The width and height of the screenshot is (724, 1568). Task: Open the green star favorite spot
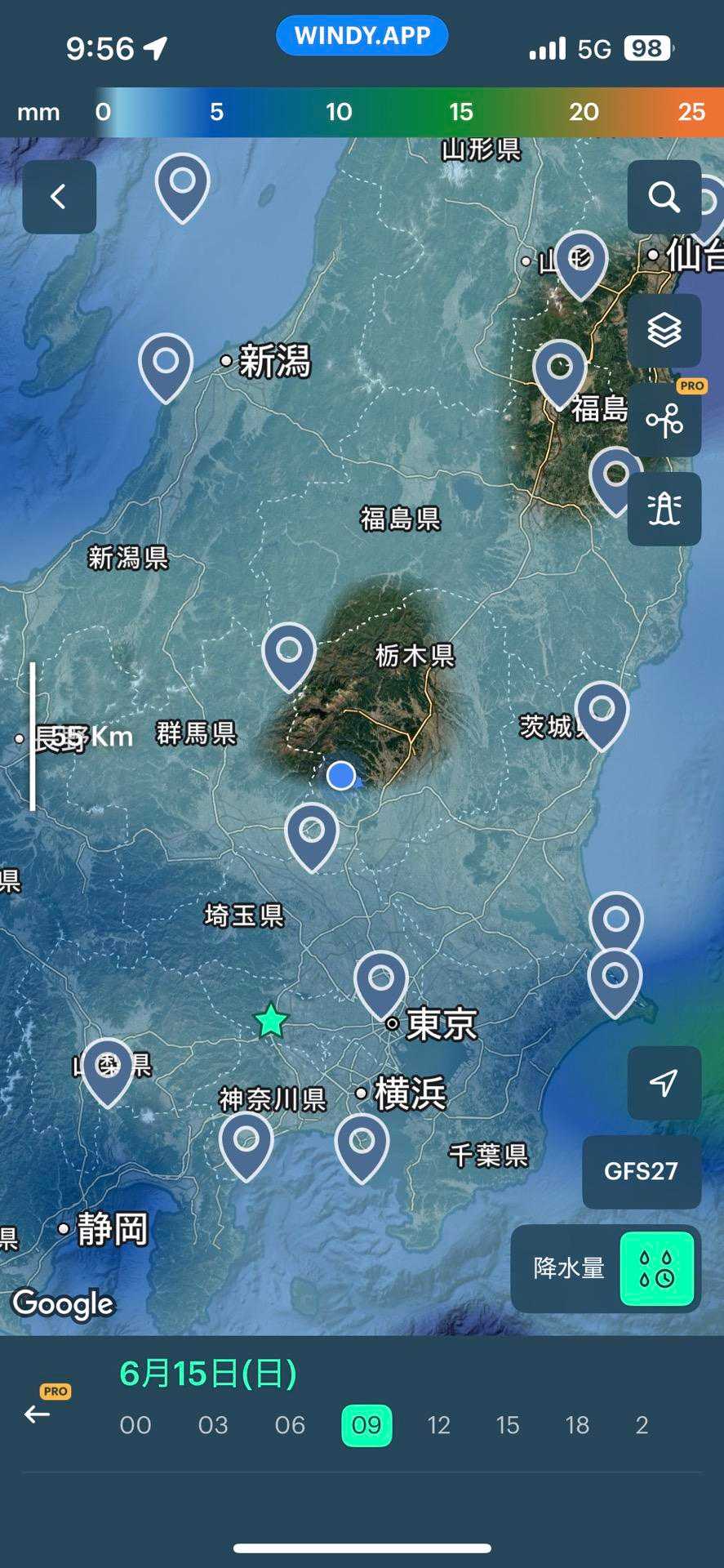point(271,1021)
